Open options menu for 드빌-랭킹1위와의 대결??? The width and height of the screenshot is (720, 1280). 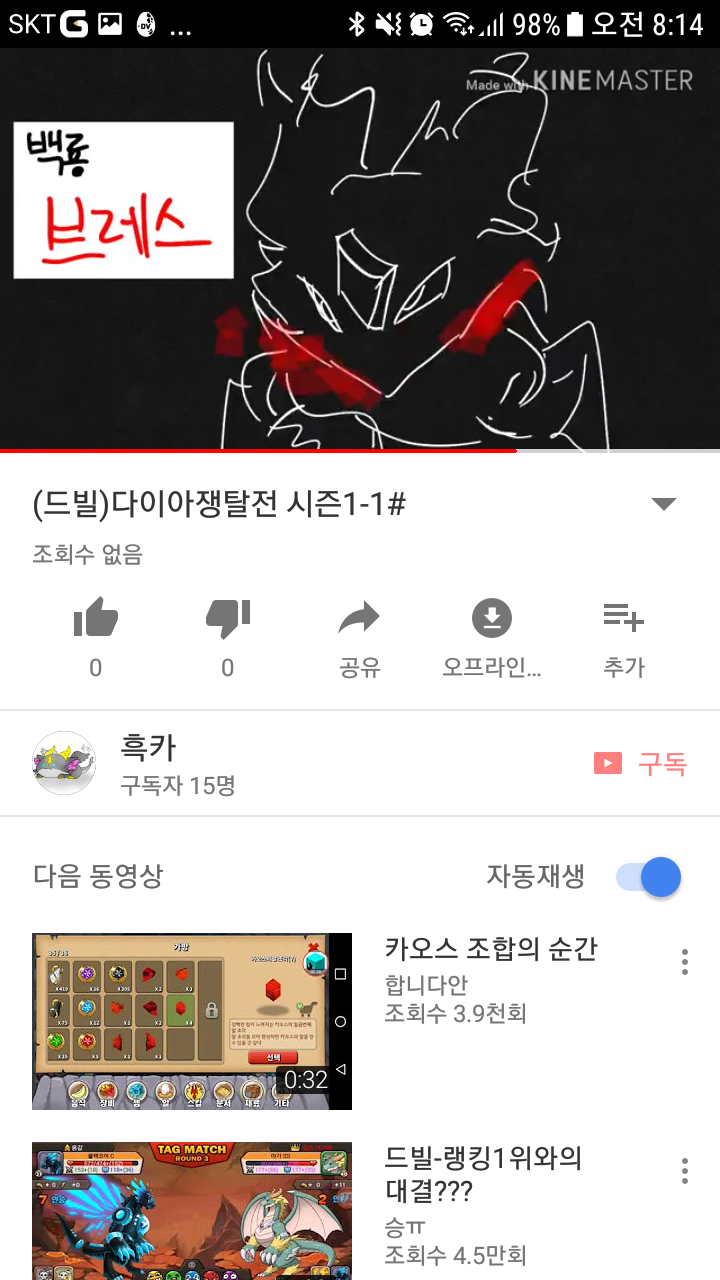[685, 1171]
